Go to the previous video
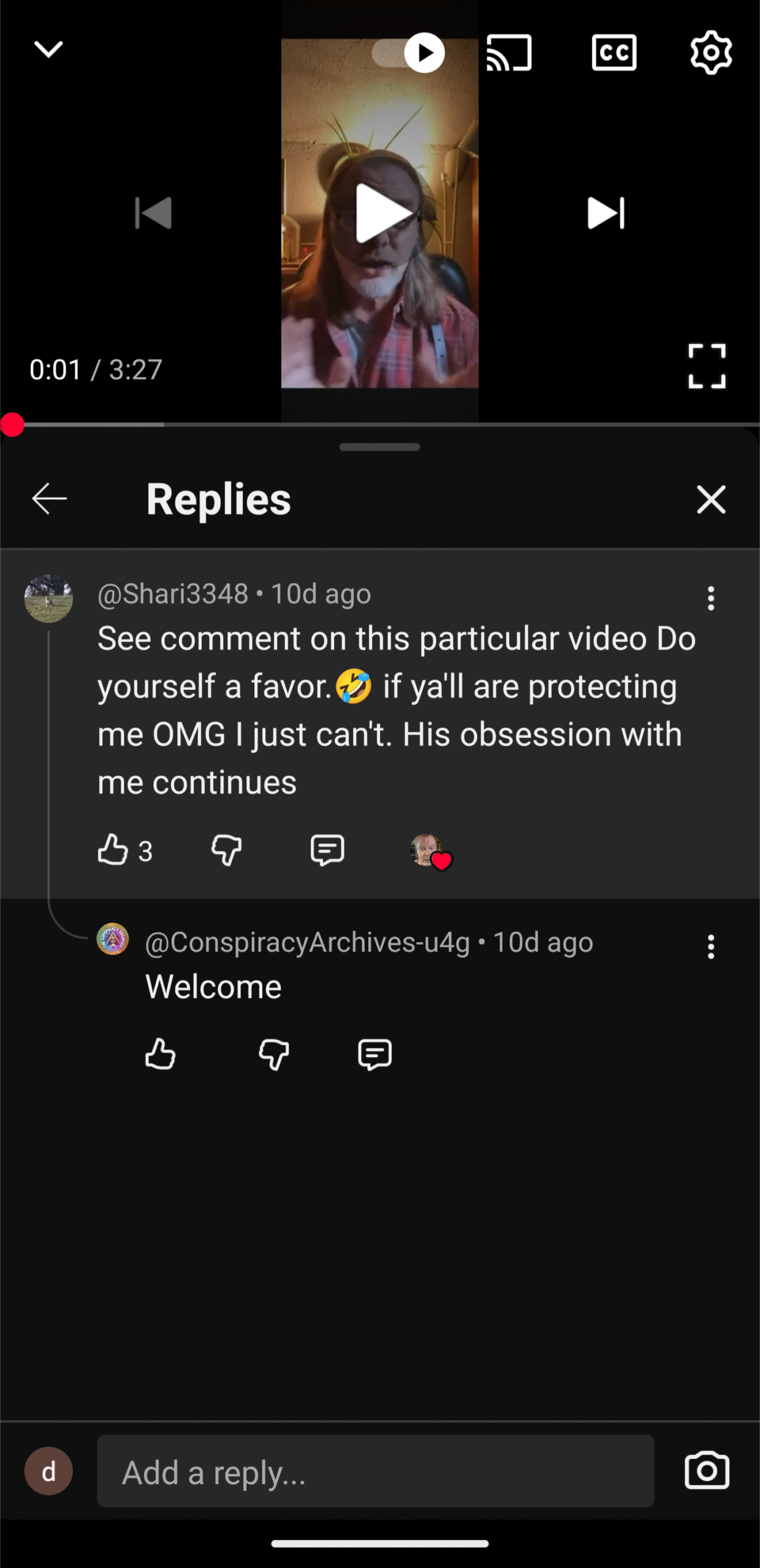Viewport: 760px width, 1568px height. [x=153, y=213]
